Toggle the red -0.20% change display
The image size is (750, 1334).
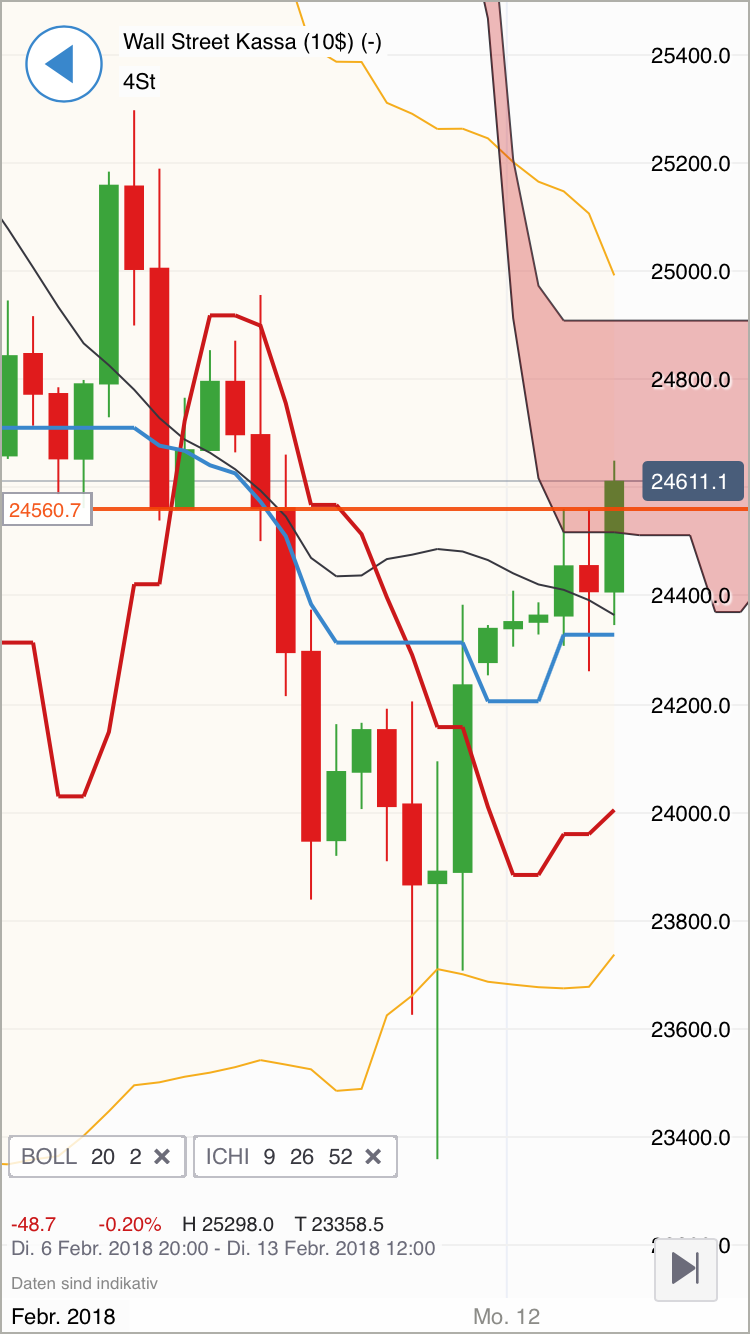[x=130, y=1223]
